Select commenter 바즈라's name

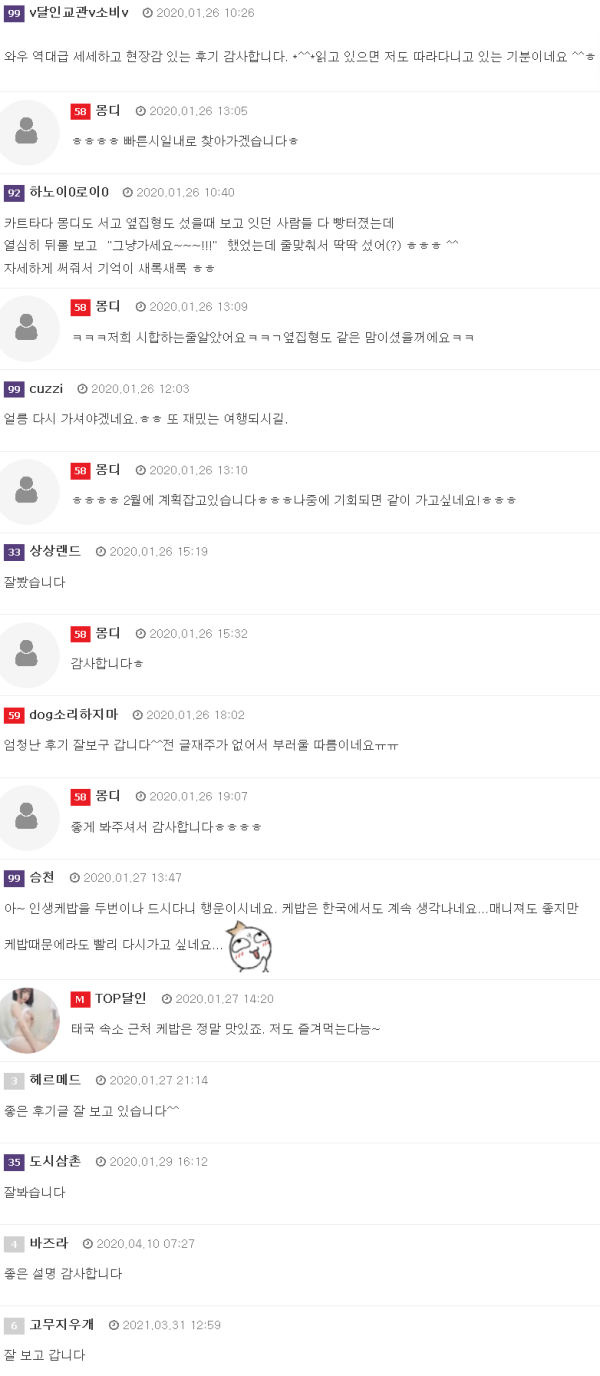click(x=49, y=1243)
